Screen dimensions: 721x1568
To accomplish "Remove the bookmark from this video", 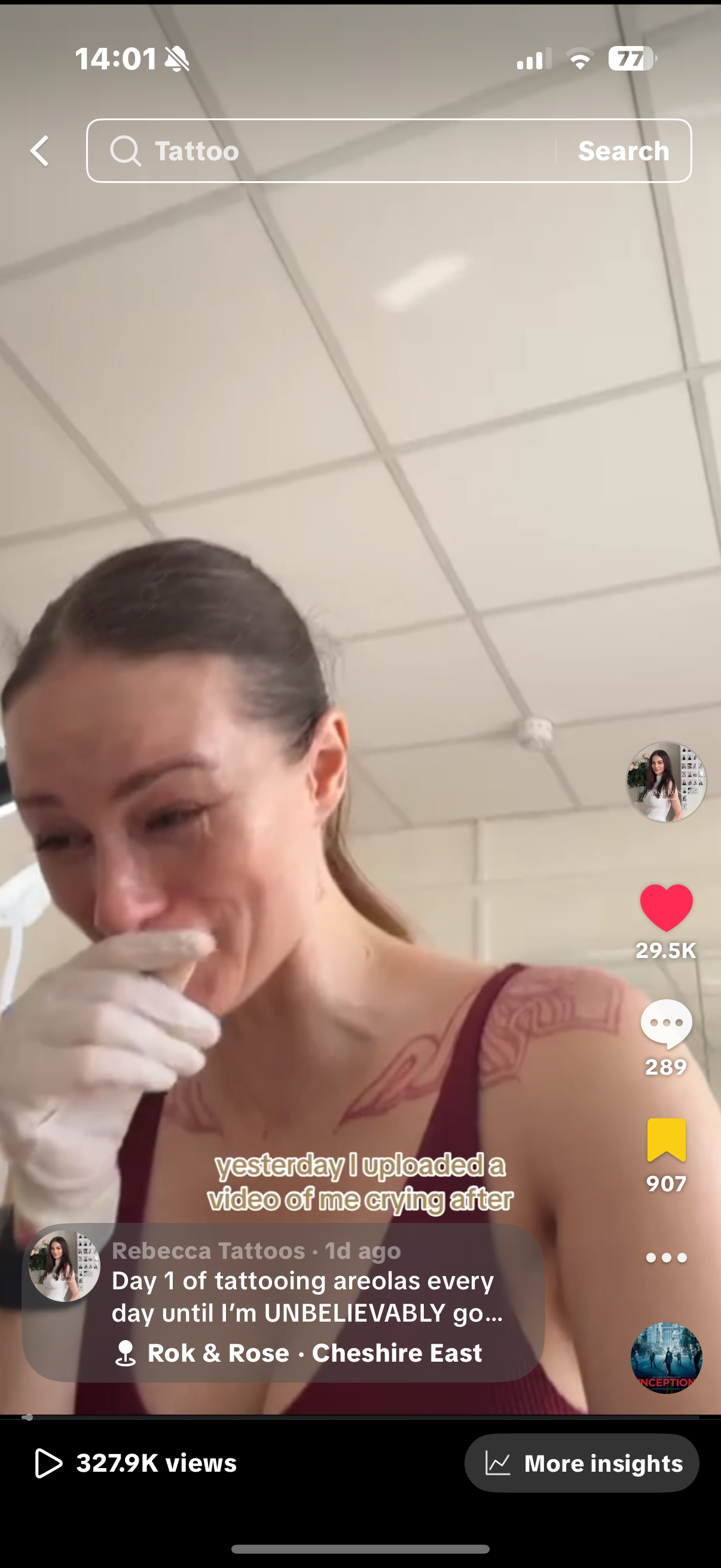I will (x=665, y=1140).
